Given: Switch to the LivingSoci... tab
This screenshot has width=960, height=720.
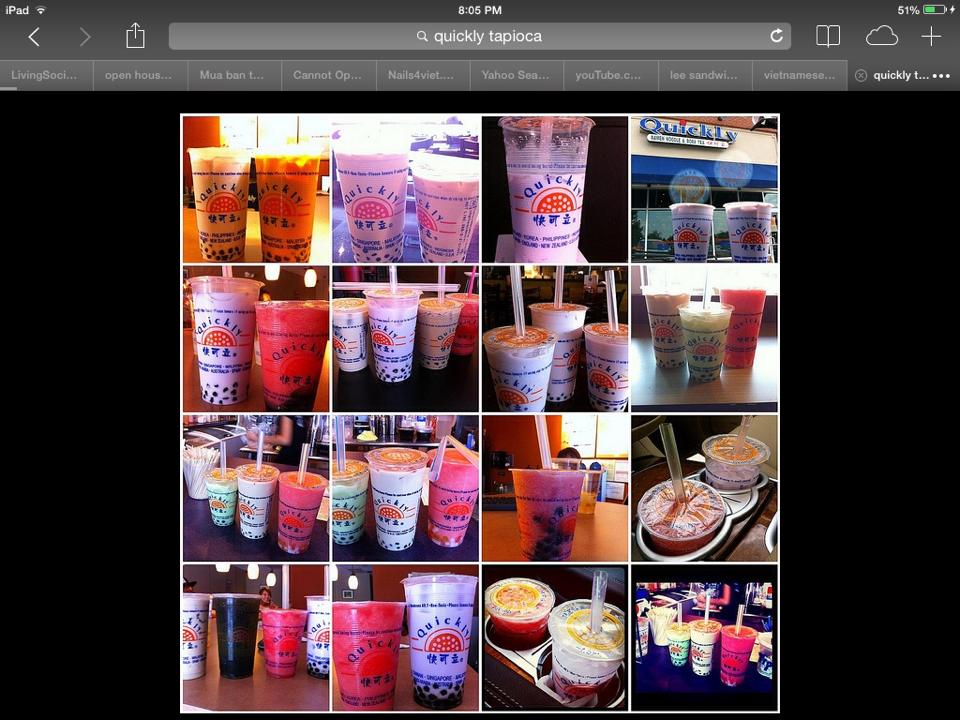Looking at the screenshot, I should [x=44, y=75].
